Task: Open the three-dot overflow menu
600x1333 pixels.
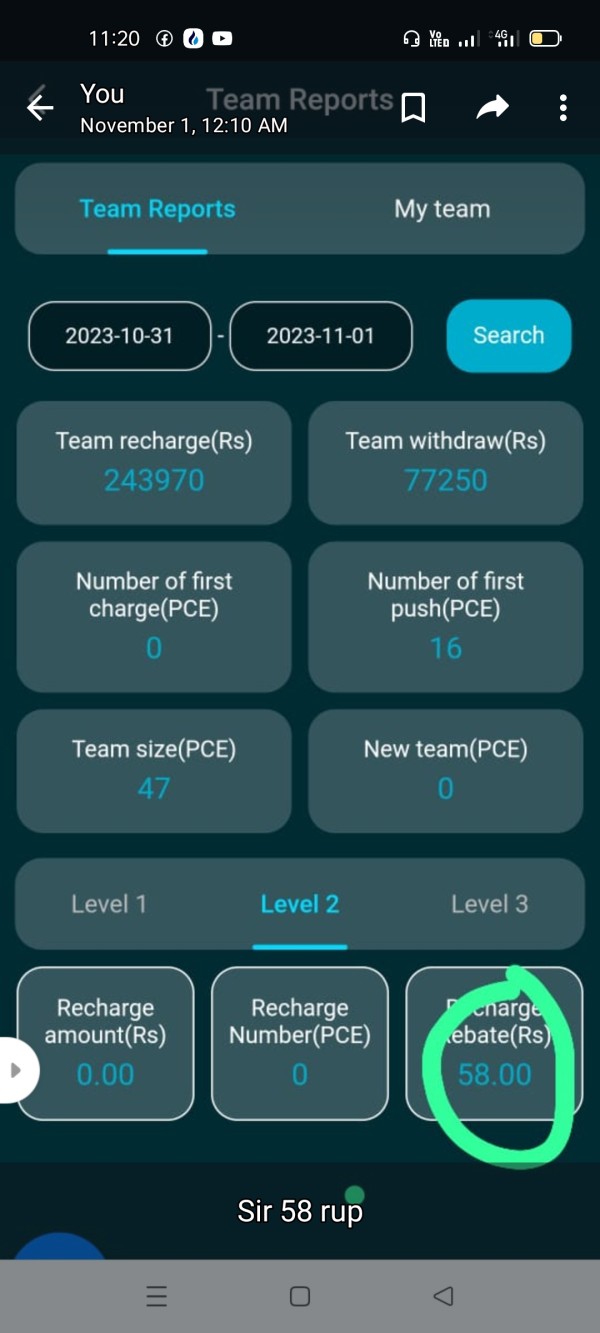Action: 564,108
